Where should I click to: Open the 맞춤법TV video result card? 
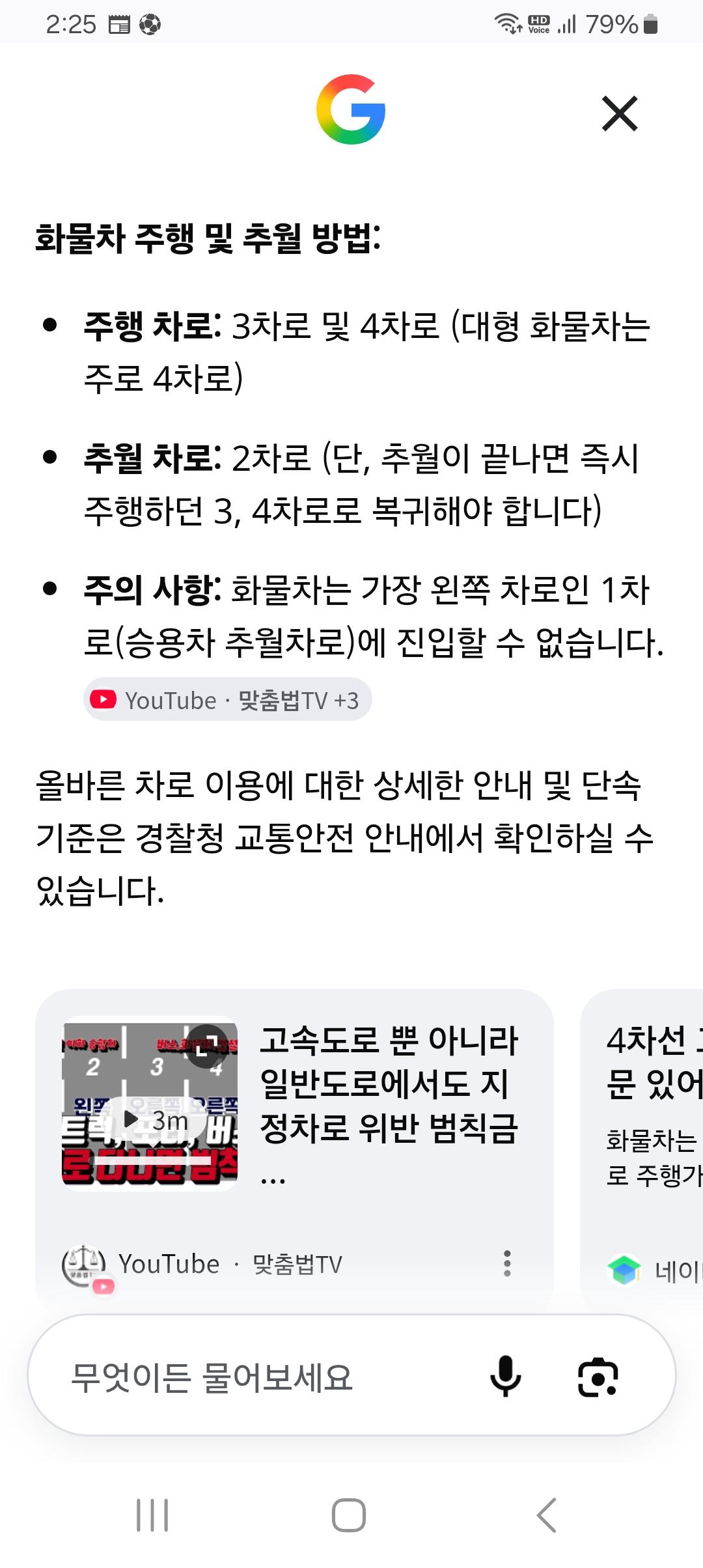tap(294, 1147)
